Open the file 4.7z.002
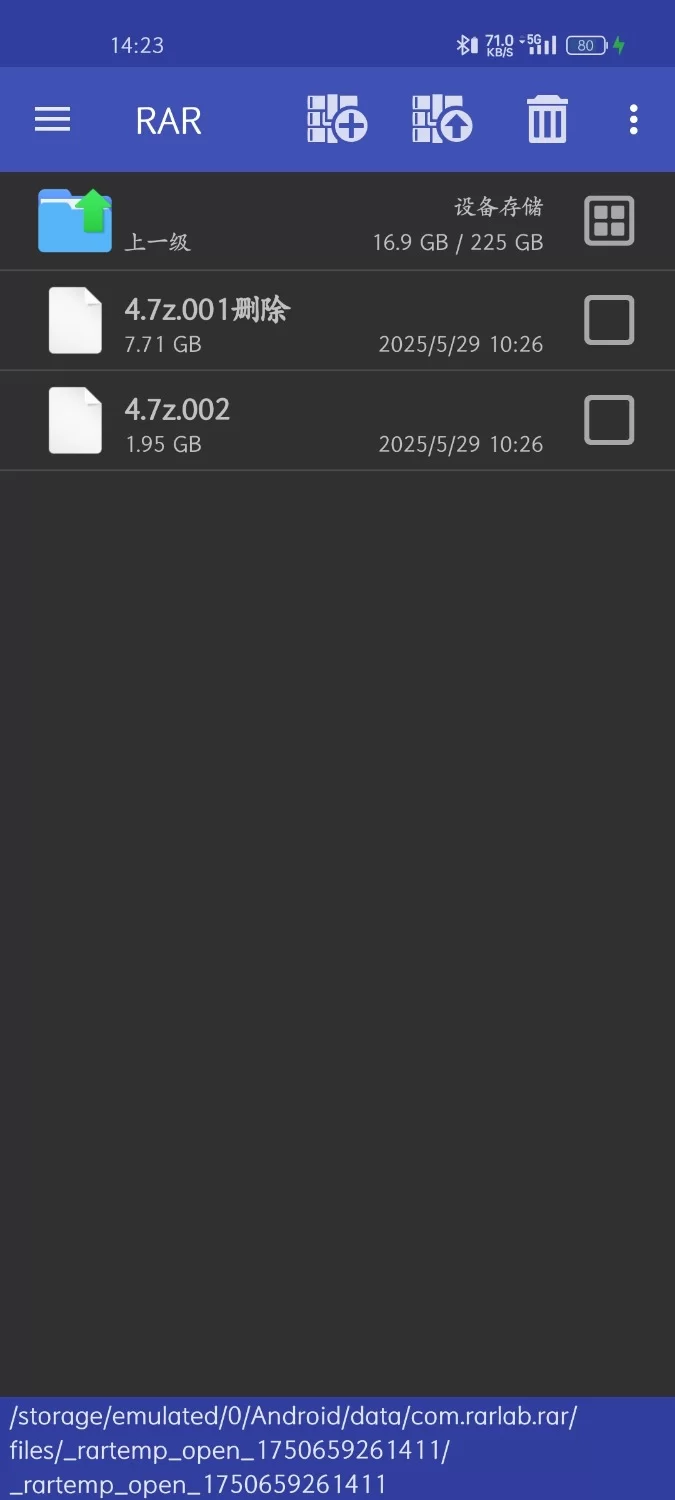This screenshot has height=1500, width=675. (290, 421)
